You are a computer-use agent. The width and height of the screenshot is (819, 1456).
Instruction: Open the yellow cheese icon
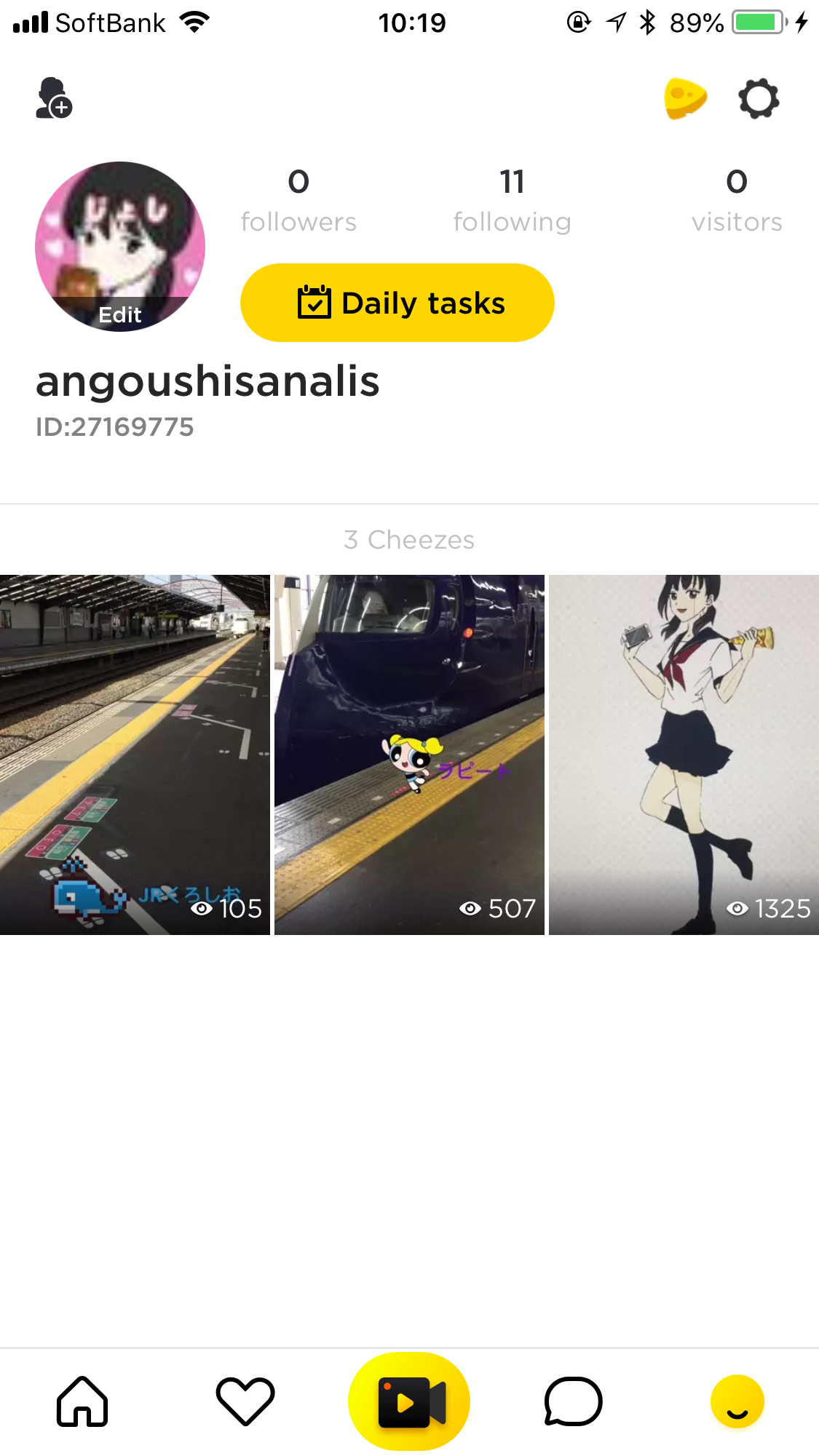click(x=685, y=98)
